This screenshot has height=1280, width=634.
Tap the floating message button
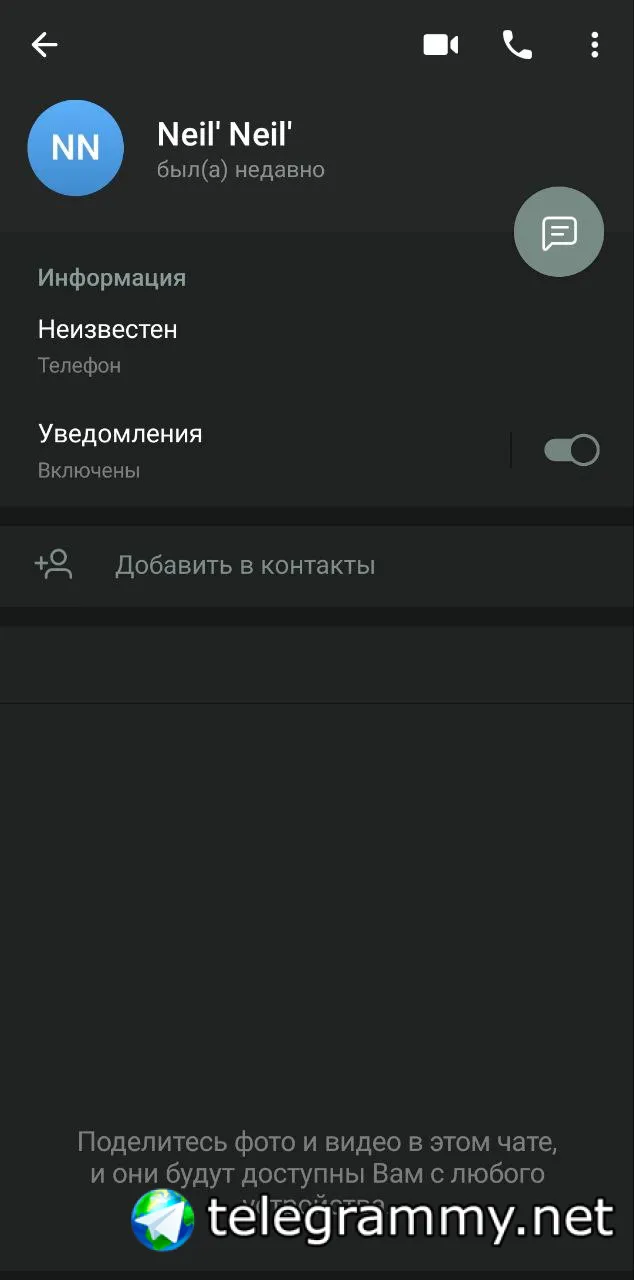click(x=558, y=232)
